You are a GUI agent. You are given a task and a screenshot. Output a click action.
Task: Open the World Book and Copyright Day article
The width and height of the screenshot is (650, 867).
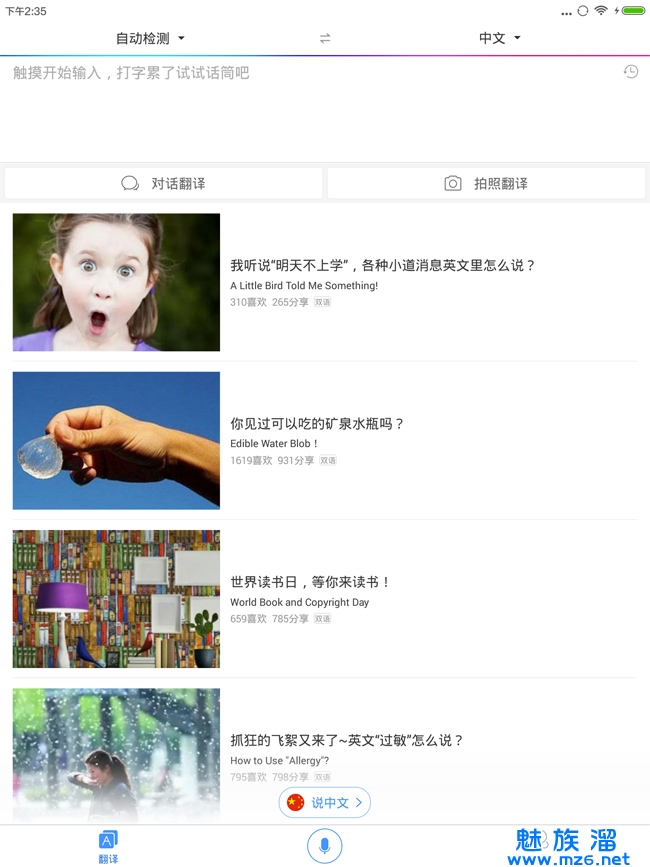point(325,598)
